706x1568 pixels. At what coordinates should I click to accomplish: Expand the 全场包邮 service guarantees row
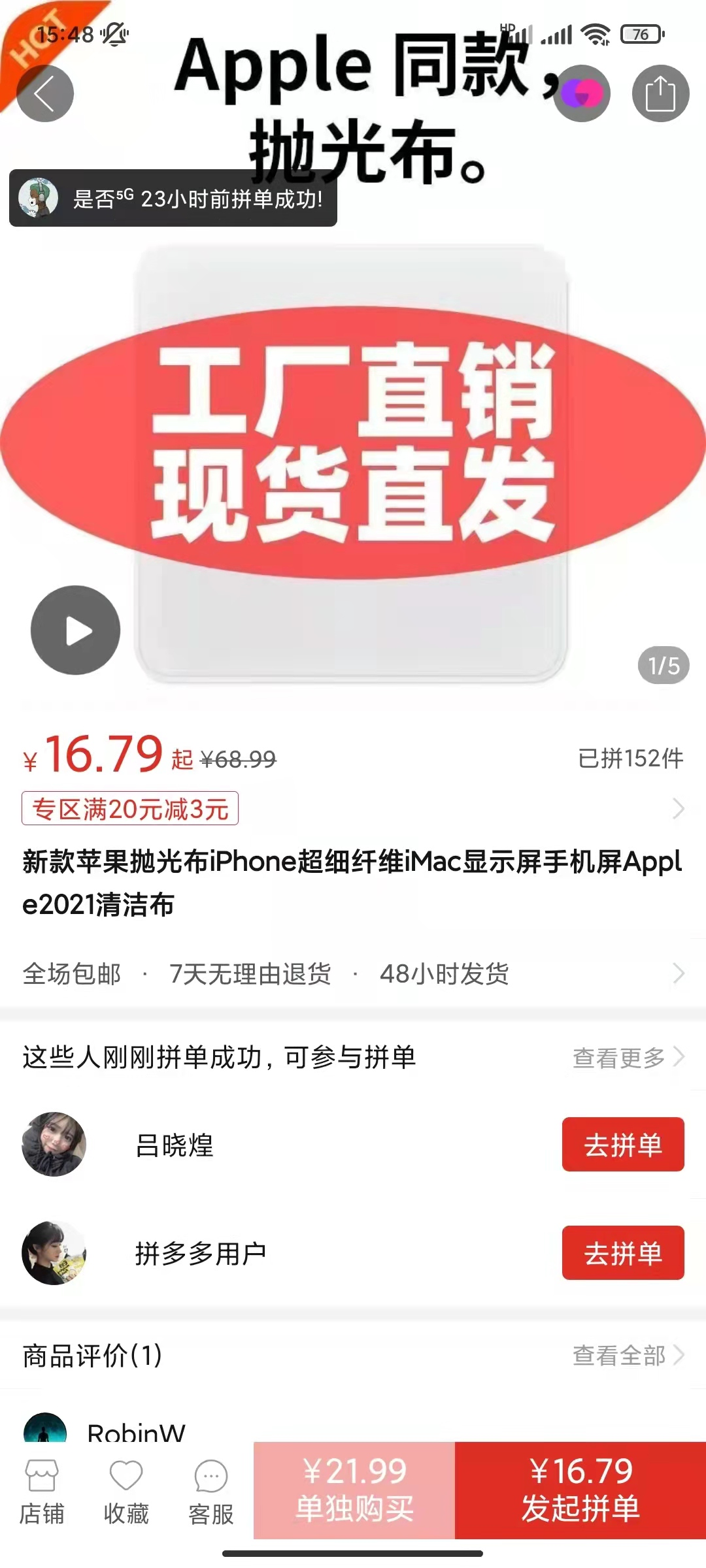[x=353, y=973]
